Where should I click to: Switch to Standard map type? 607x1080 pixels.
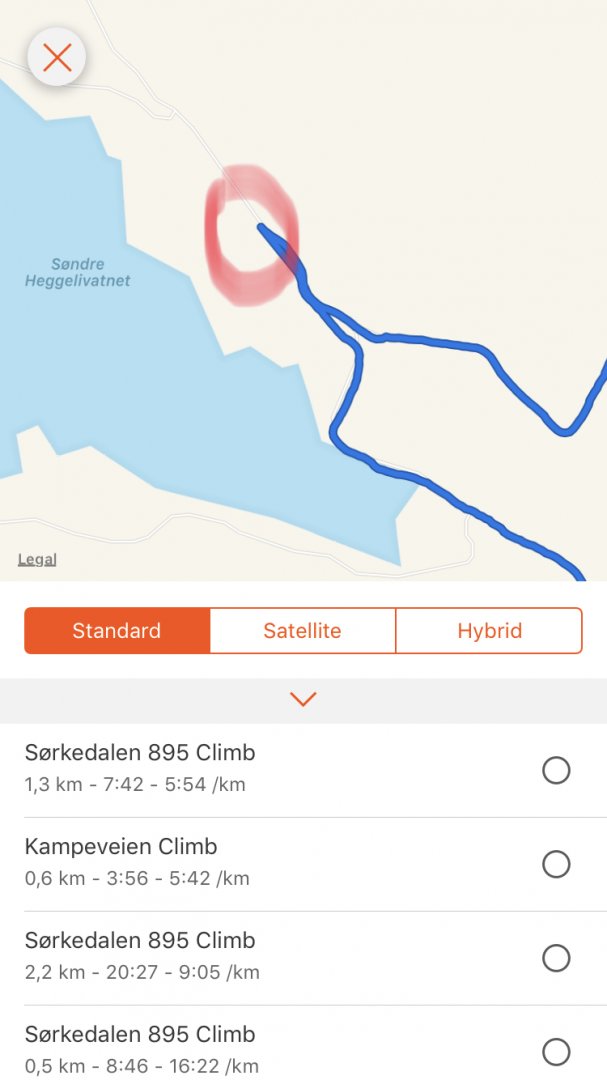[117, 631]
